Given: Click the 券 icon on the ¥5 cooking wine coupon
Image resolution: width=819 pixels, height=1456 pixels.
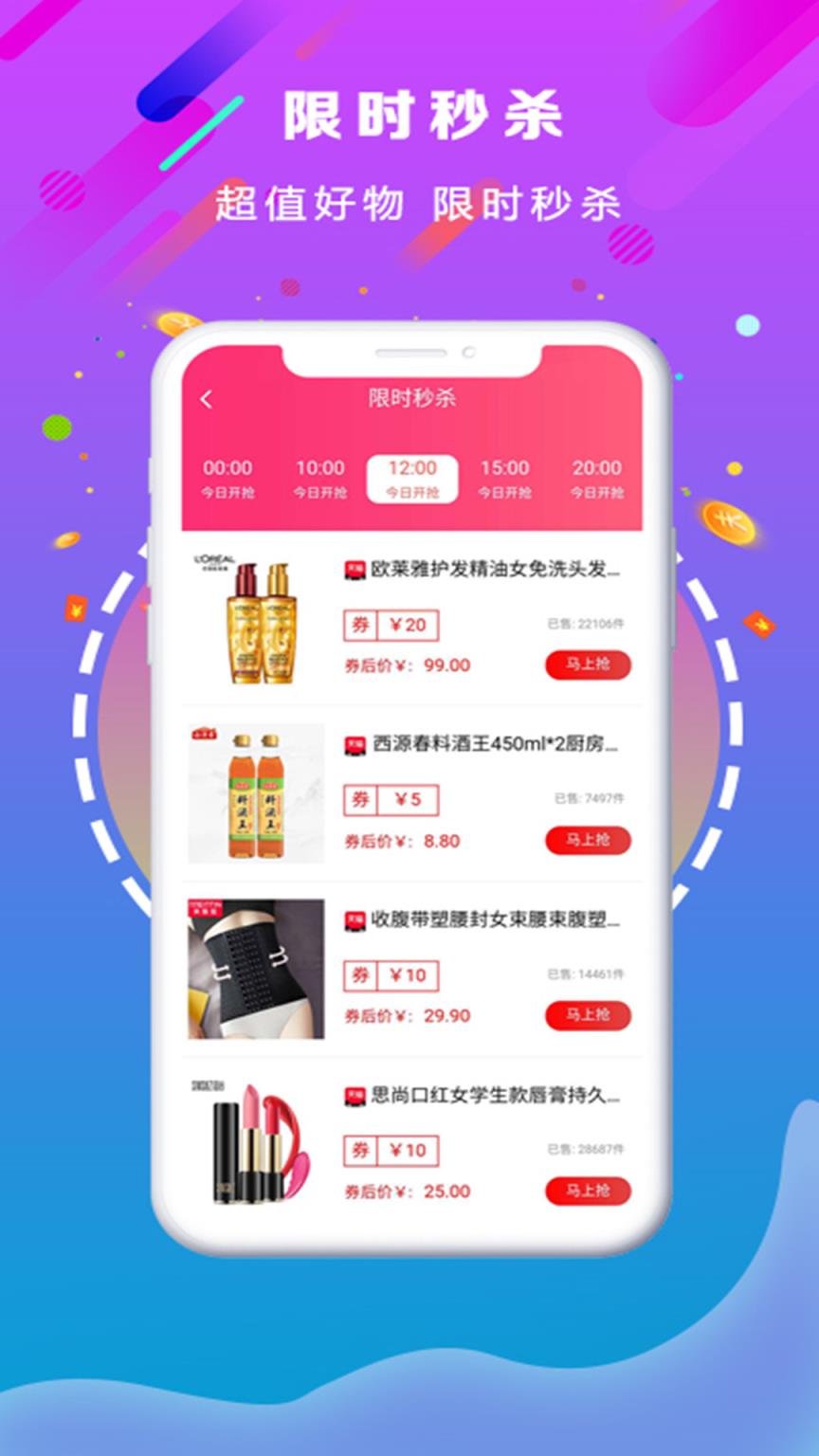Looking at the screenshot, I should pyautogui.click(x=360, y=801).
